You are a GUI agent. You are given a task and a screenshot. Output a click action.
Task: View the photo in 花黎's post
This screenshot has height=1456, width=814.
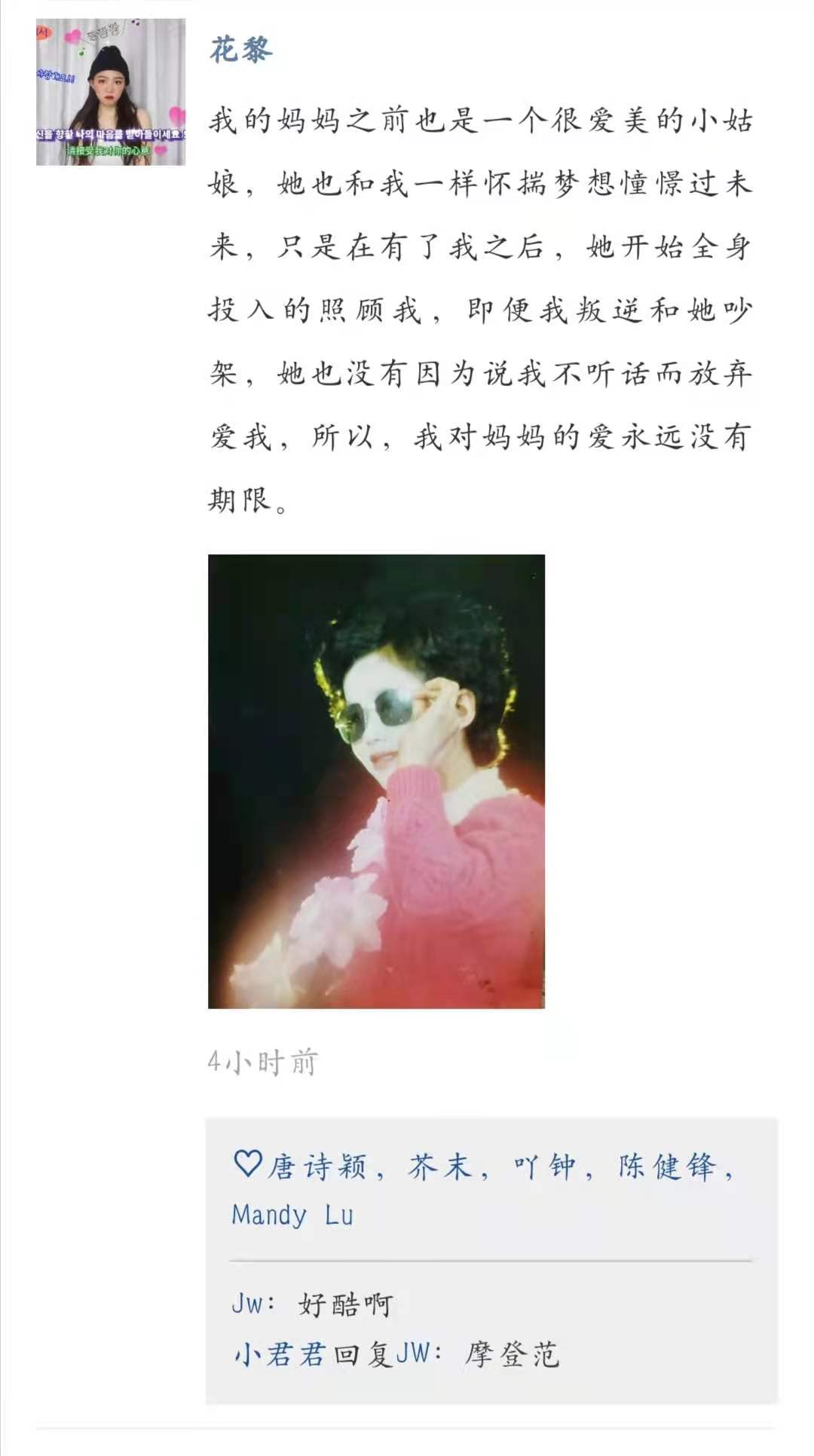pos(376,781)
